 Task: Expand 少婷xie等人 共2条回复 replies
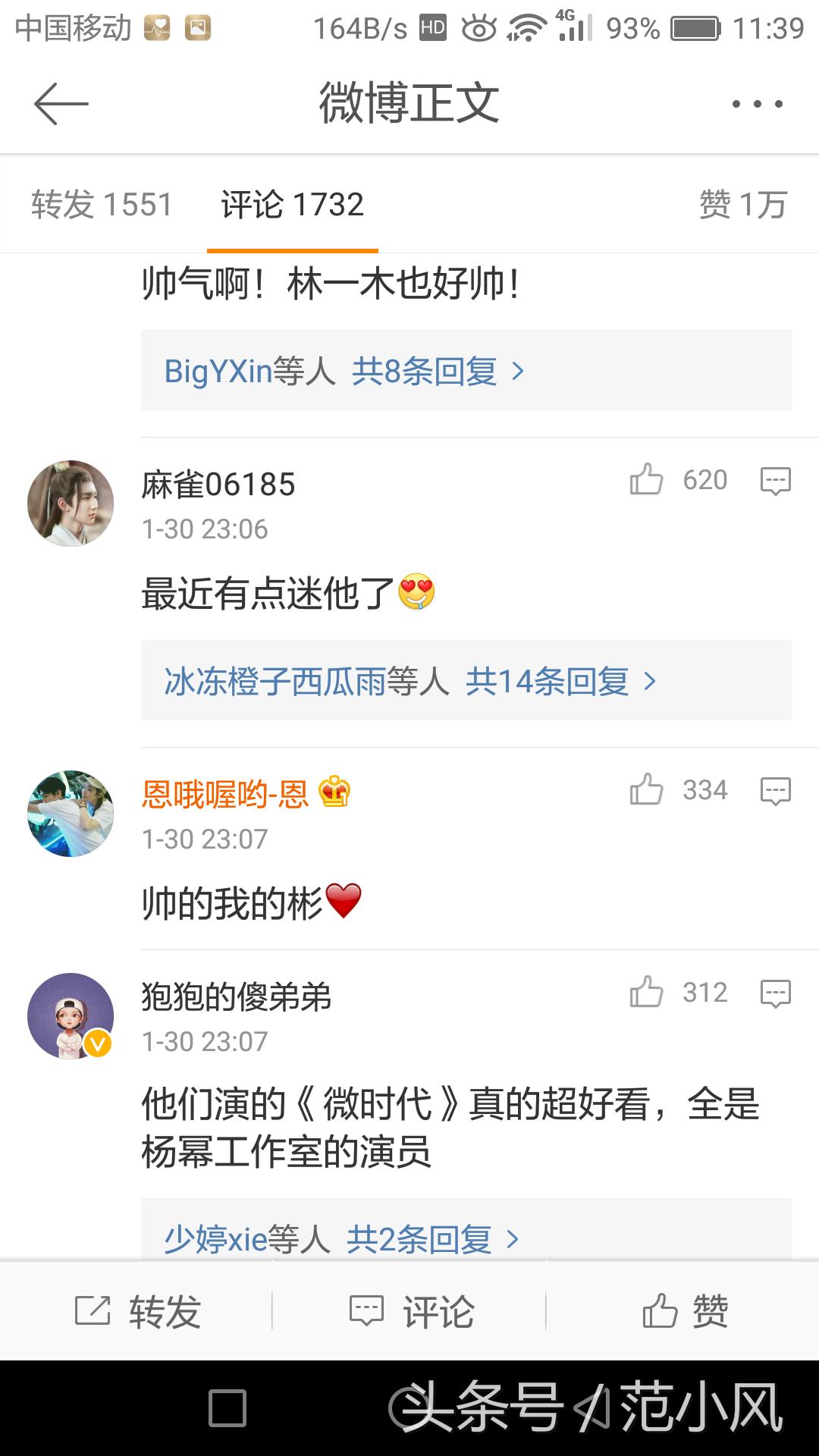pos(343,1239)
